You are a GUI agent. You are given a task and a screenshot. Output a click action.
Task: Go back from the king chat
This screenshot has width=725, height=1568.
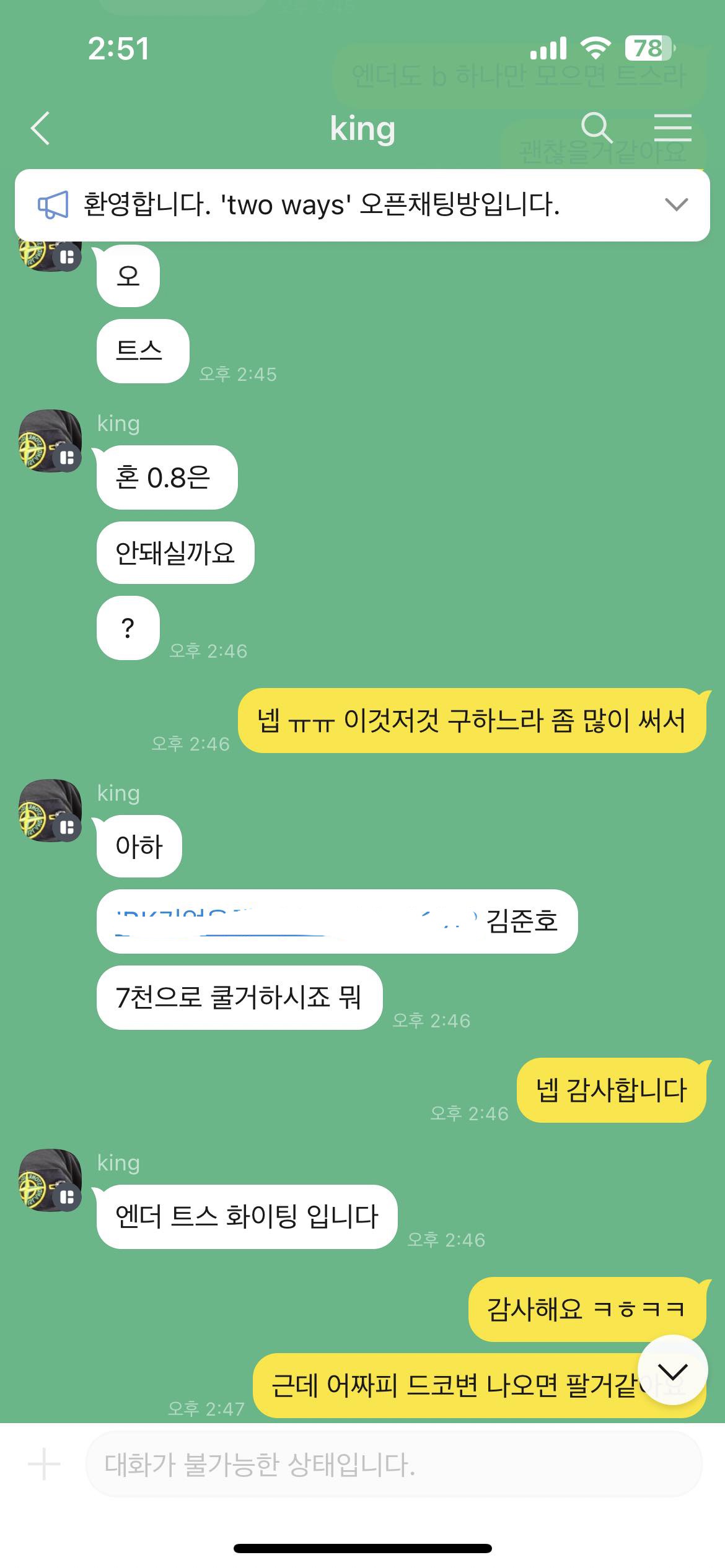tap(41, 128)
